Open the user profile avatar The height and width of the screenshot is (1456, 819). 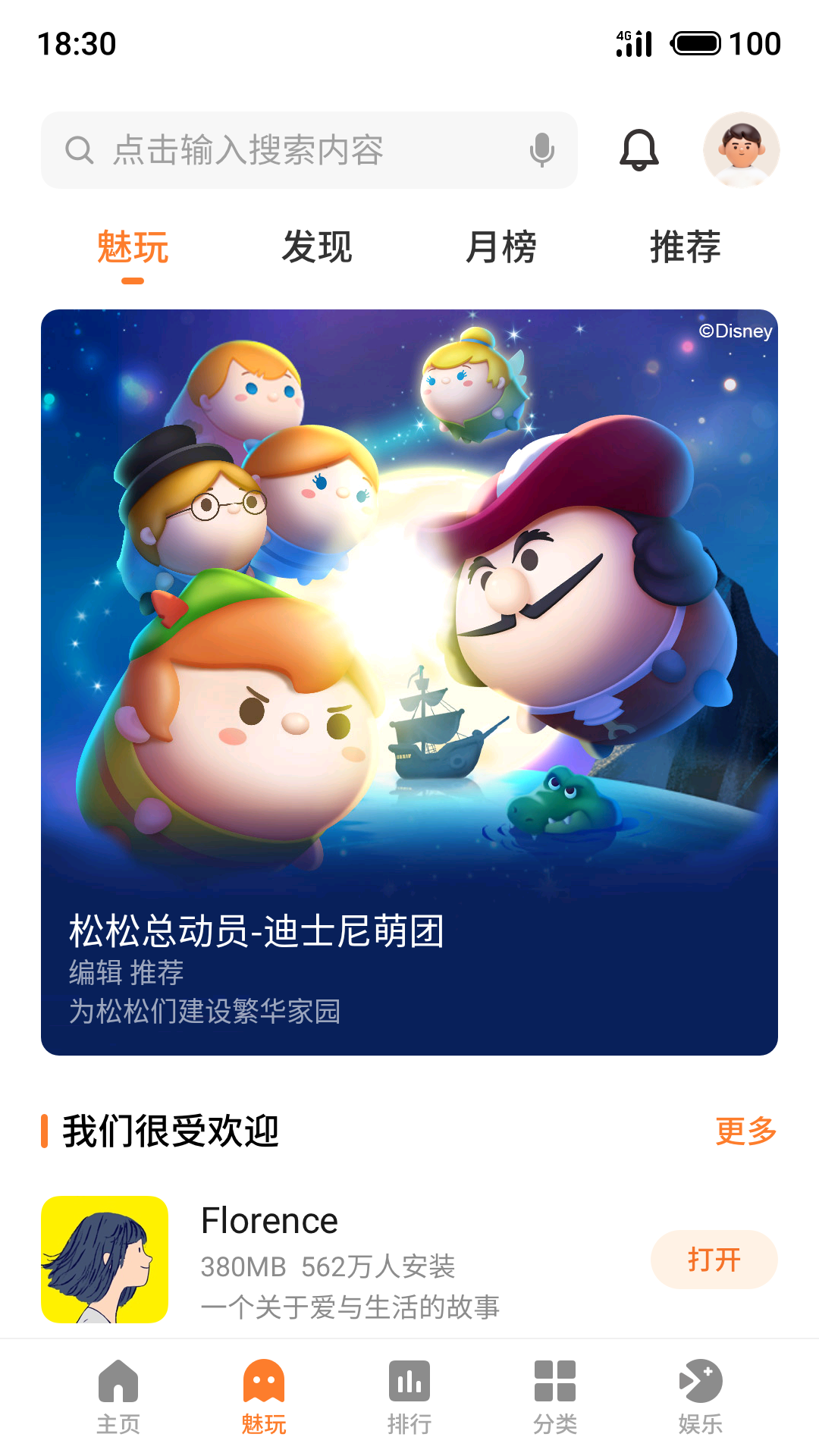741,150
